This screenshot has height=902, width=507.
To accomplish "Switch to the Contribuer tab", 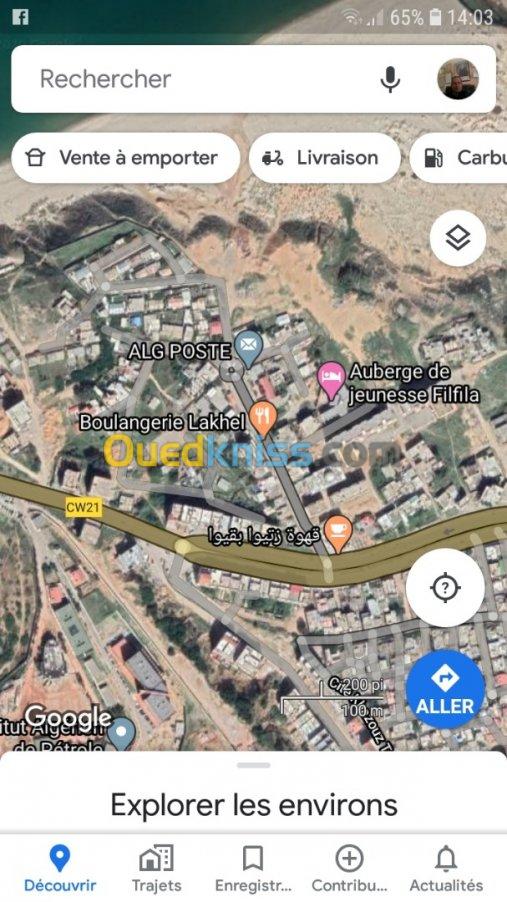I will tap(349, 868).
